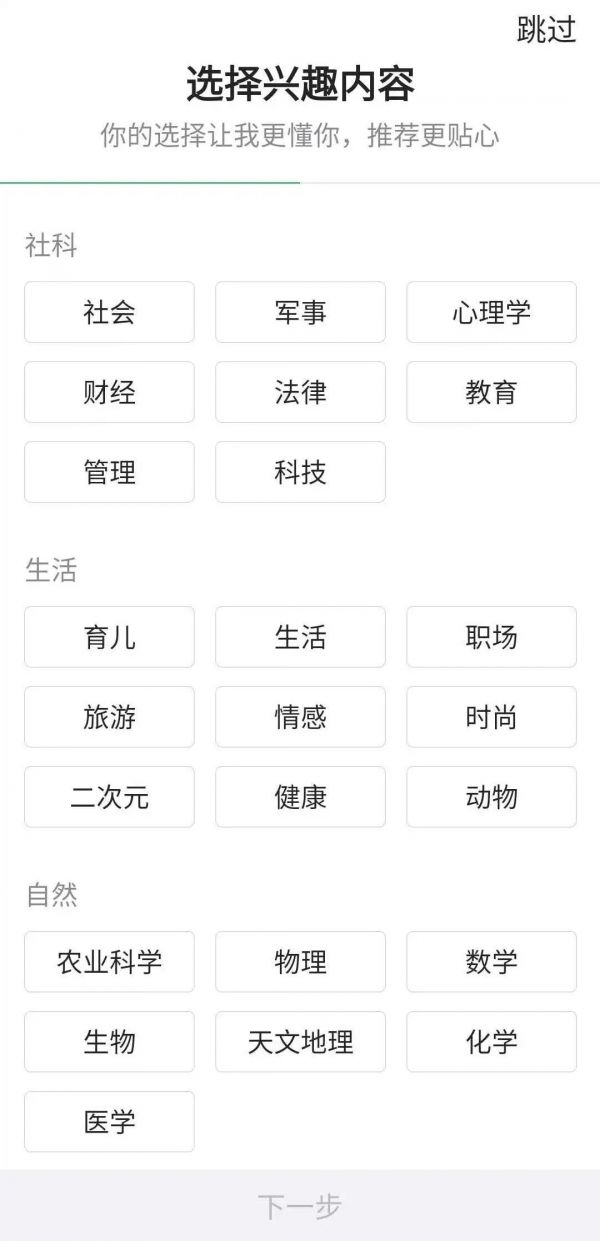Select 农业科学 under 自然
The height and width of the screenshot is (1241, 600).
click(109, 962)
